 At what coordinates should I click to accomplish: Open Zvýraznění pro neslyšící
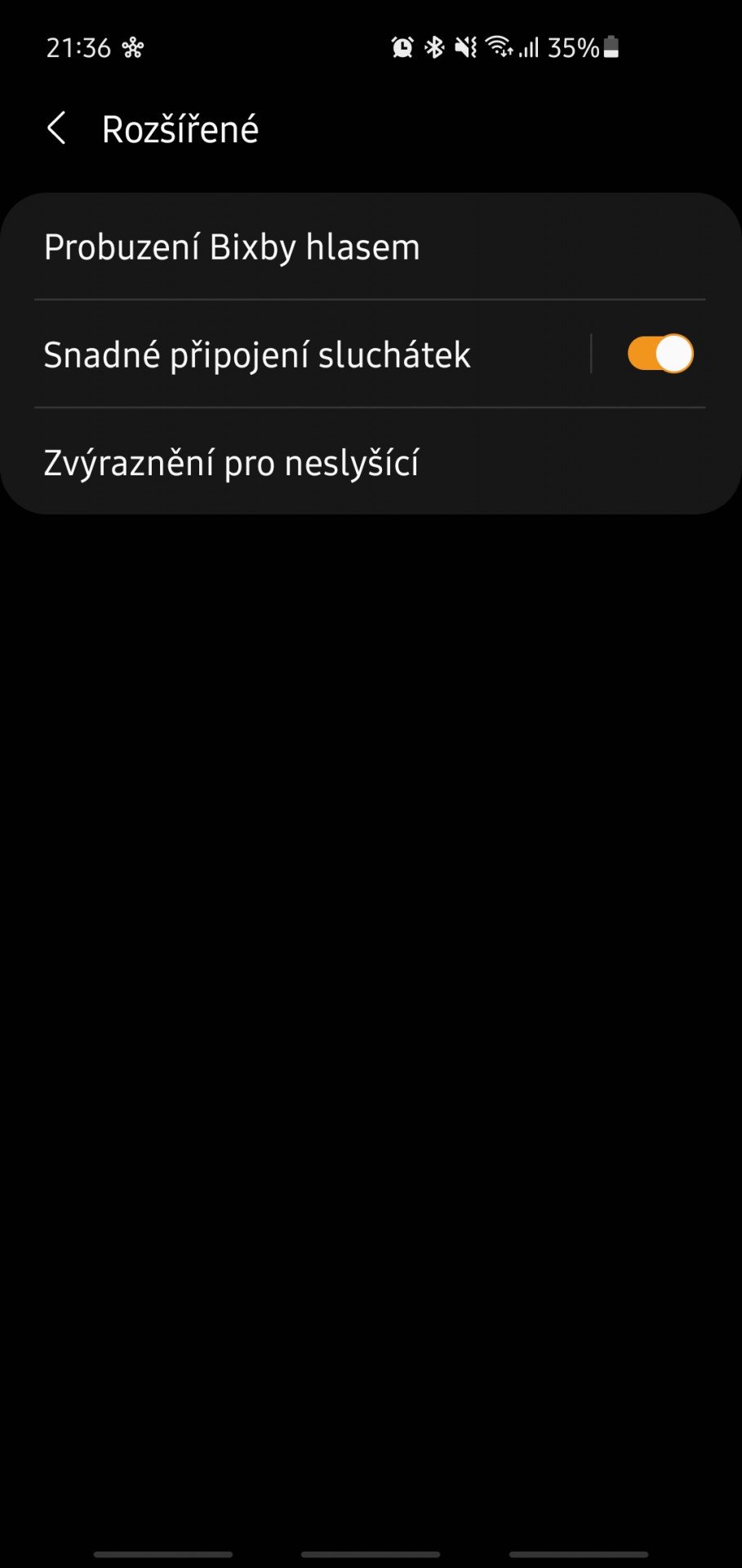click(371, 462)
